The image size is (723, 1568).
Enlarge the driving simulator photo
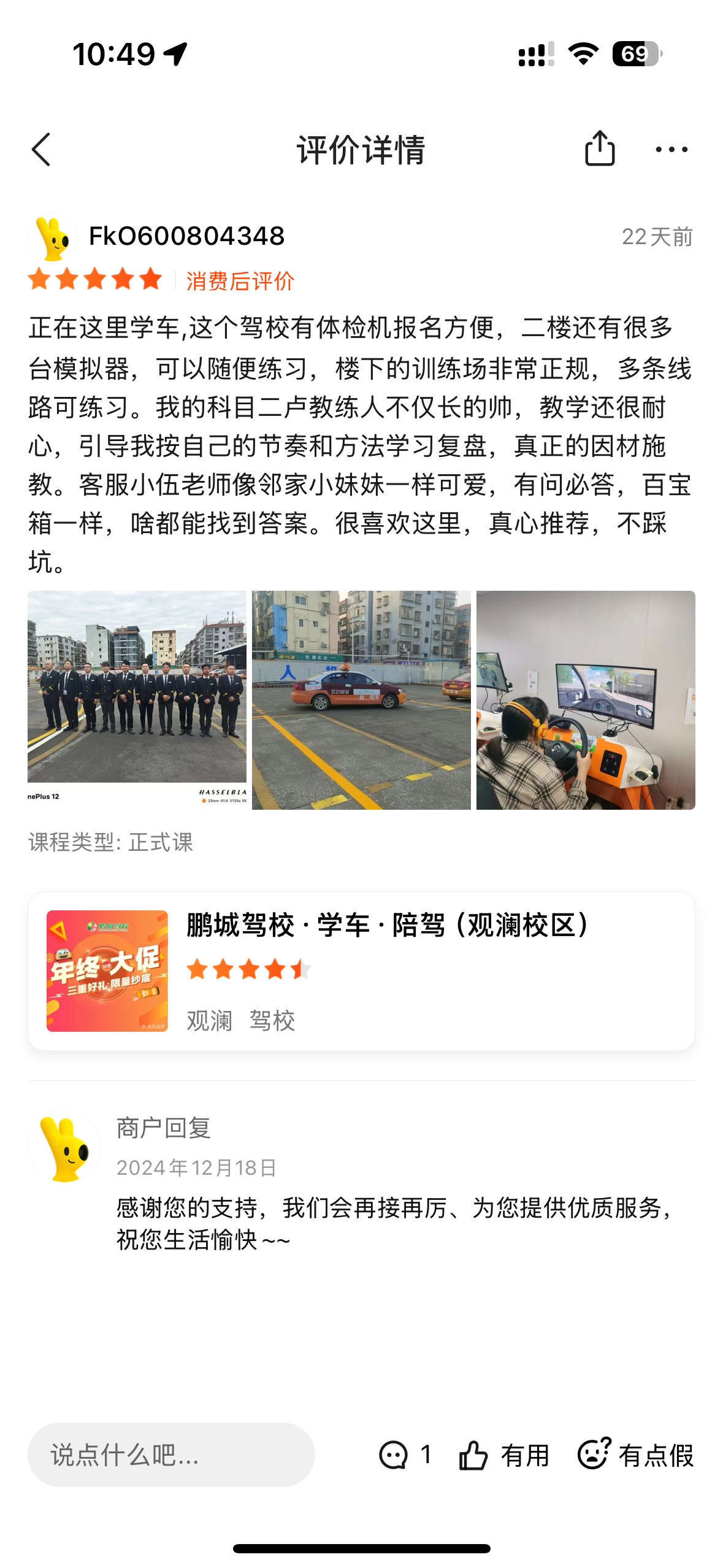pyautogui.click(x=586, y=700)
